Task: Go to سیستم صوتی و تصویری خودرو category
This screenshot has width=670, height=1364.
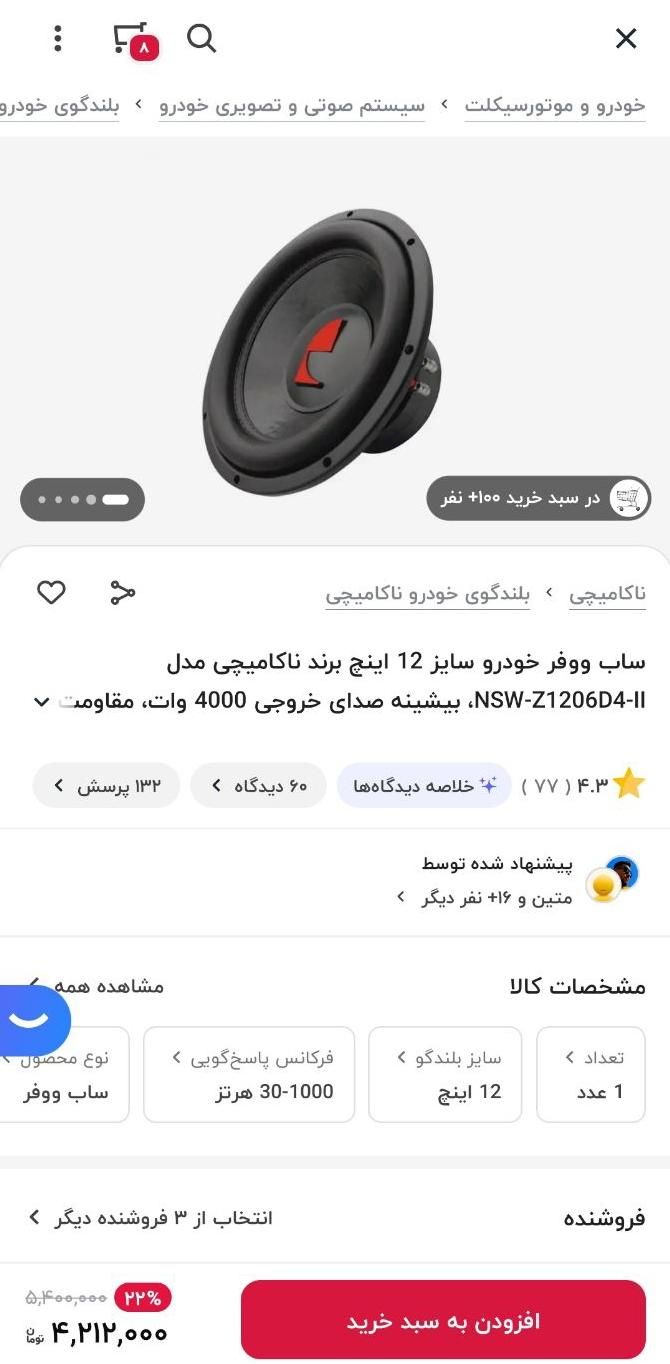Action: coord(292,106)
